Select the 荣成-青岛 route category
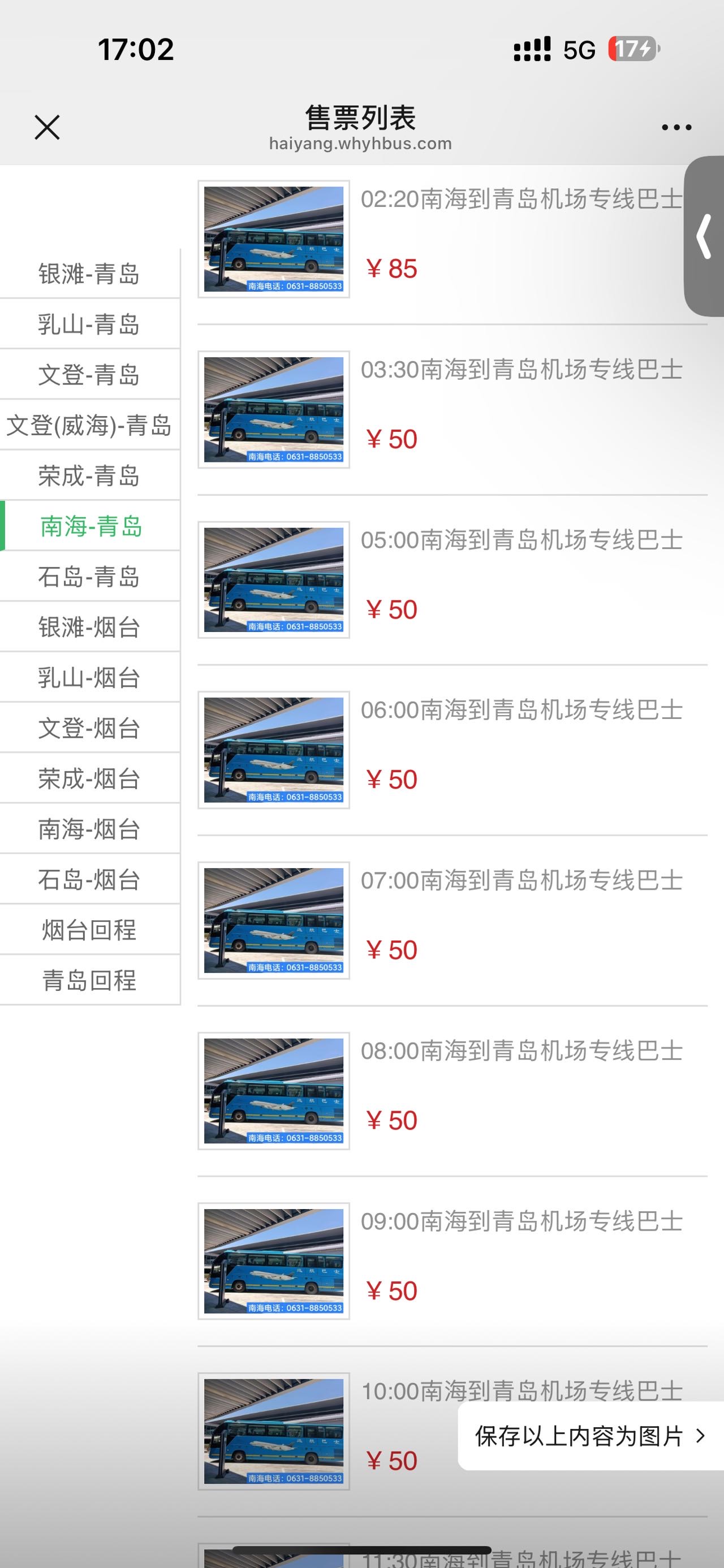The image size is (724, 1568). tap(89, 475)
